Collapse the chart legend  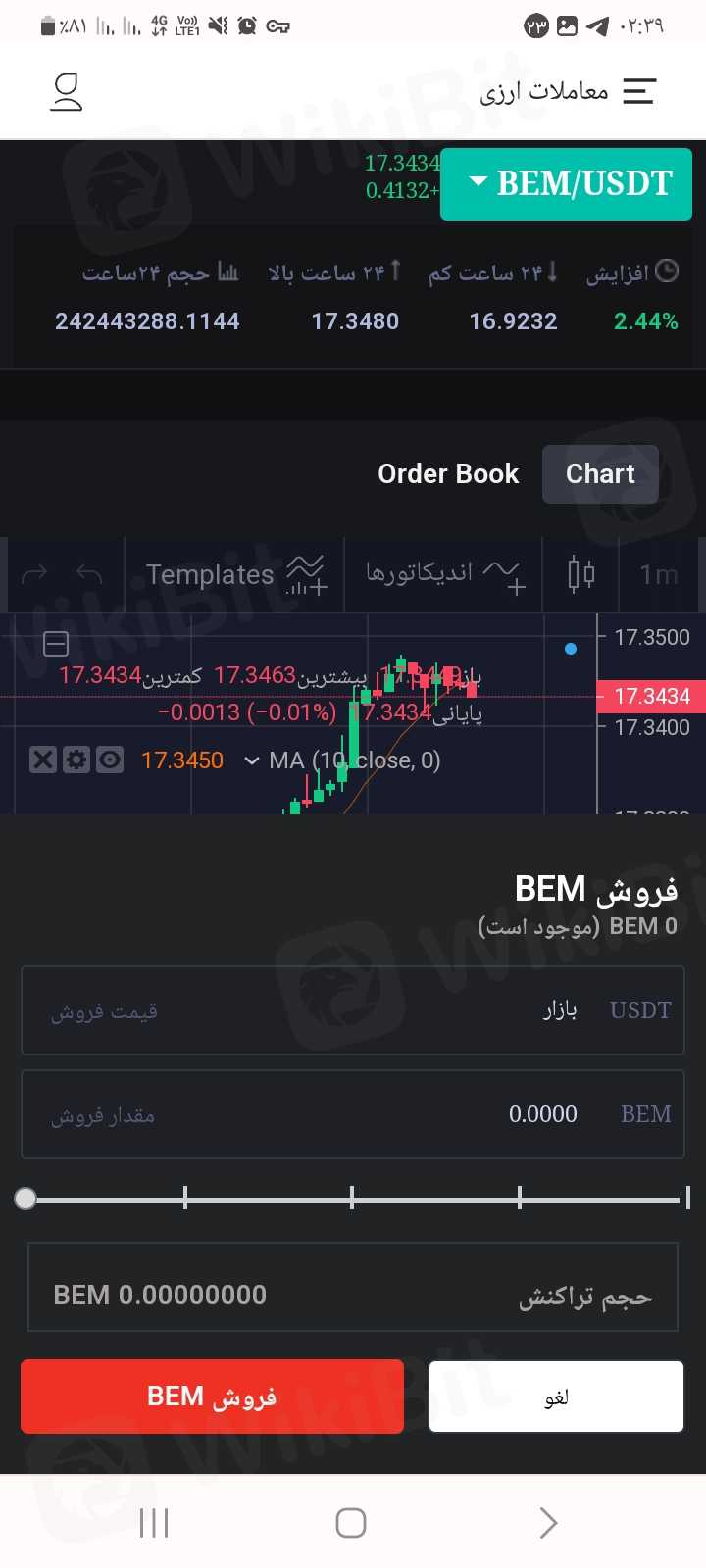[x=56, y=644]
